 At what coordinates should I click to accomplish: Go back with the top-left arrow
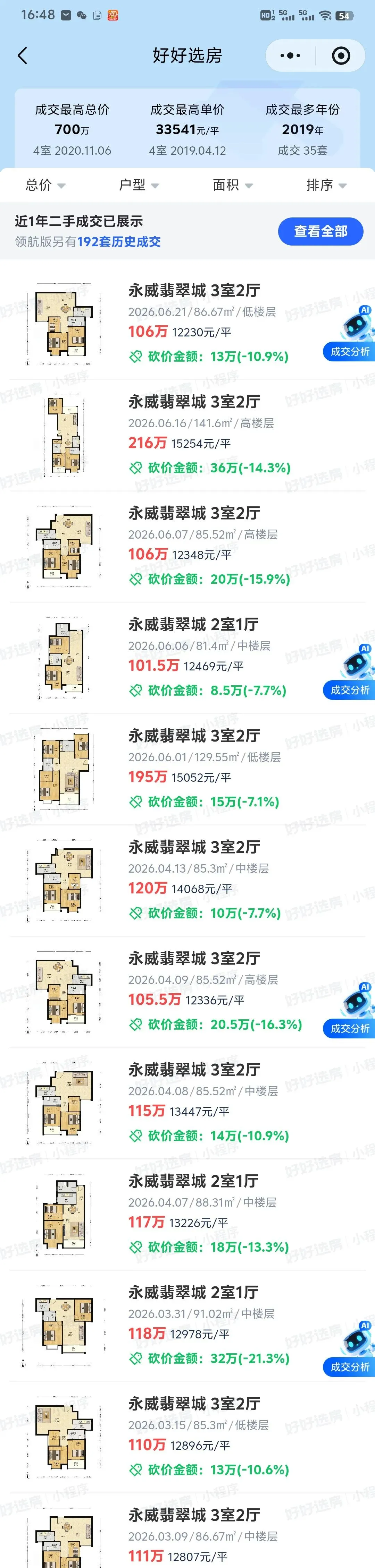click(x=23, y=56)
